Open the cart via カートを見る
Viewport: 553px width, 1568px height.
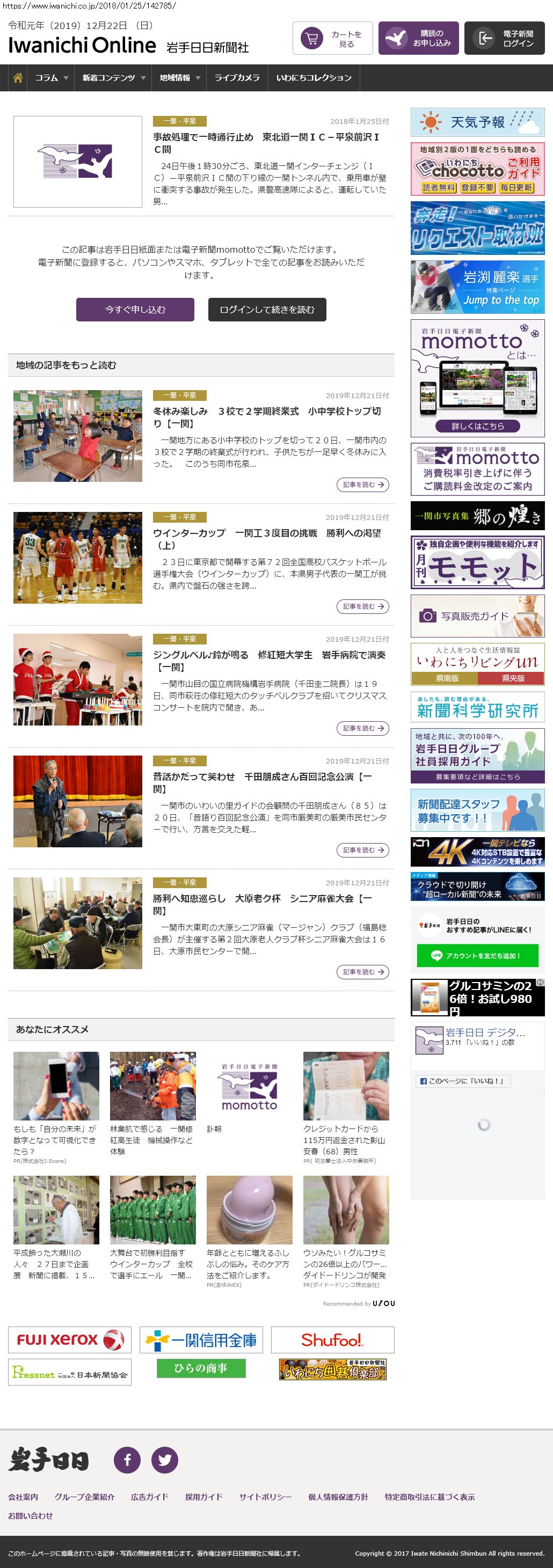point(332,38)
